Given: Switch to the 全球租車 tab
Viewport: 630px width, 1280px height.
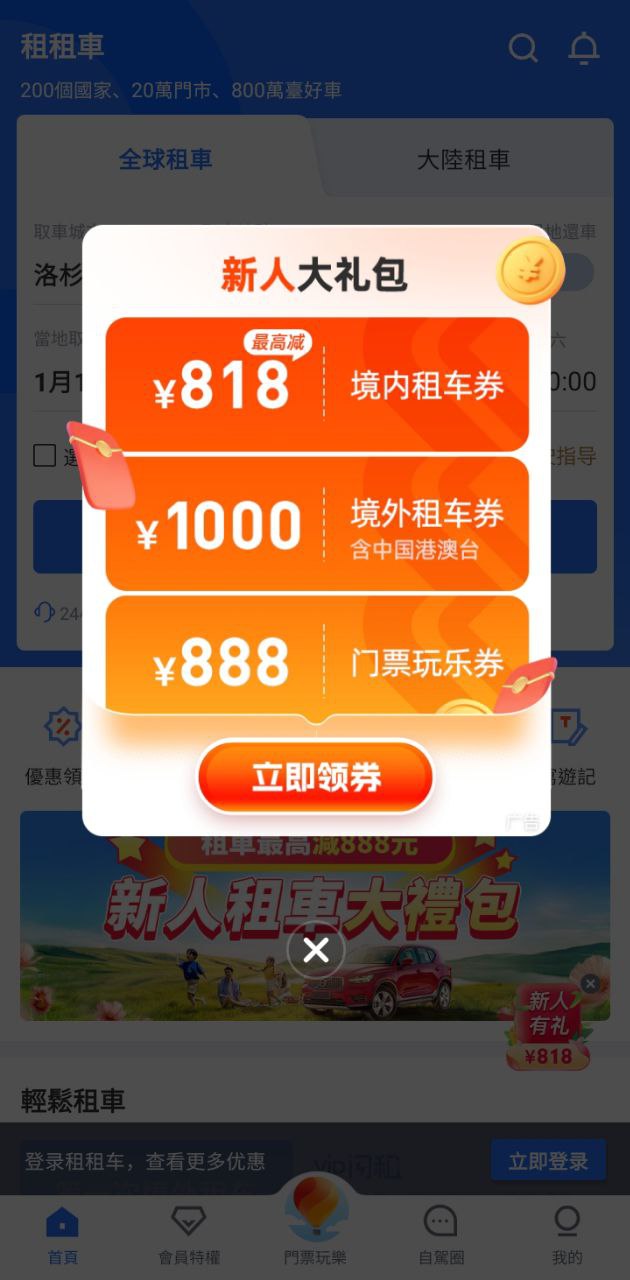Looking at the screenshot, I should coord(165,159).
